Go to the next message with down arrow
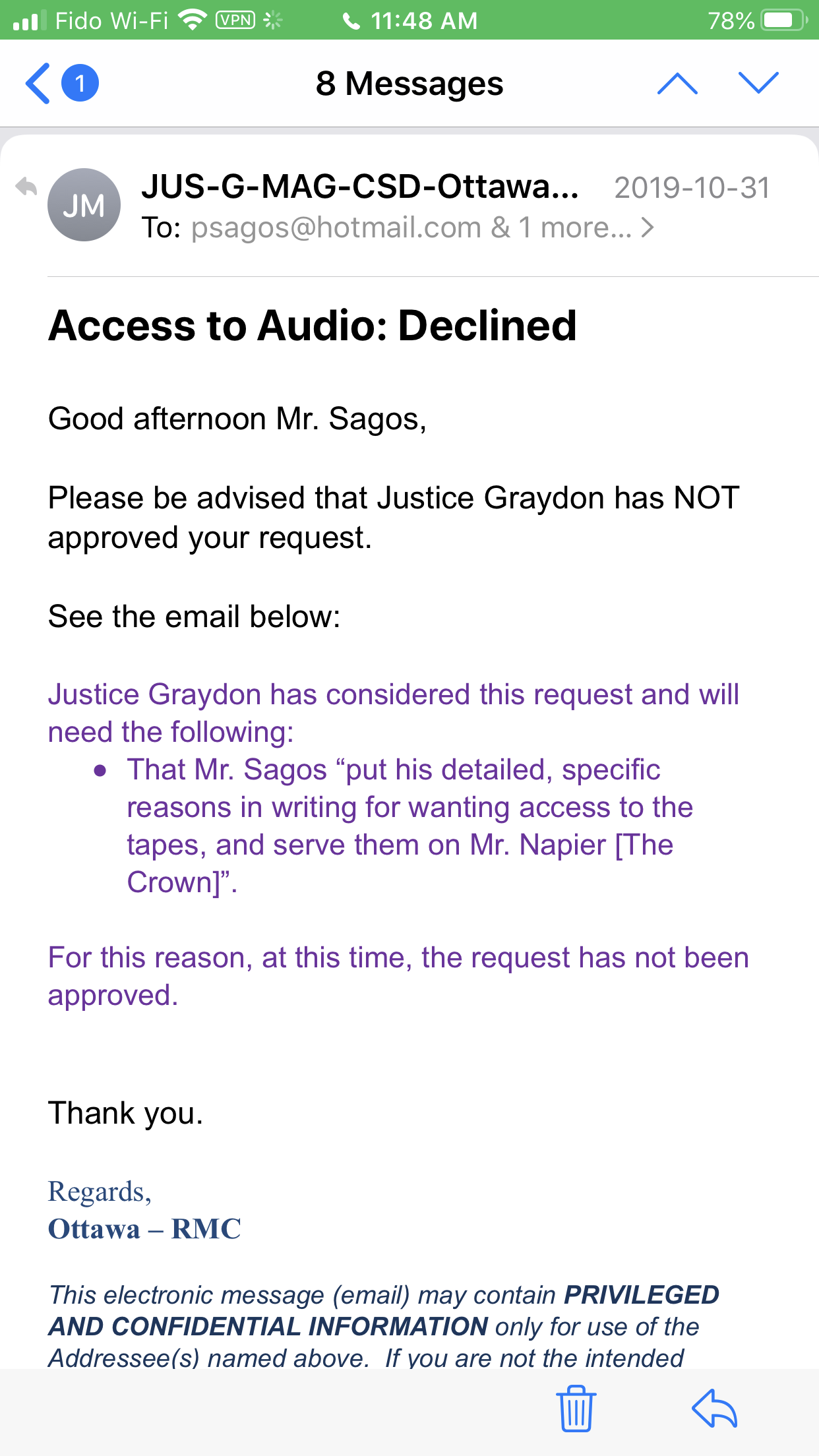Viewport: 819px width, 1456px height. point(758,83)
